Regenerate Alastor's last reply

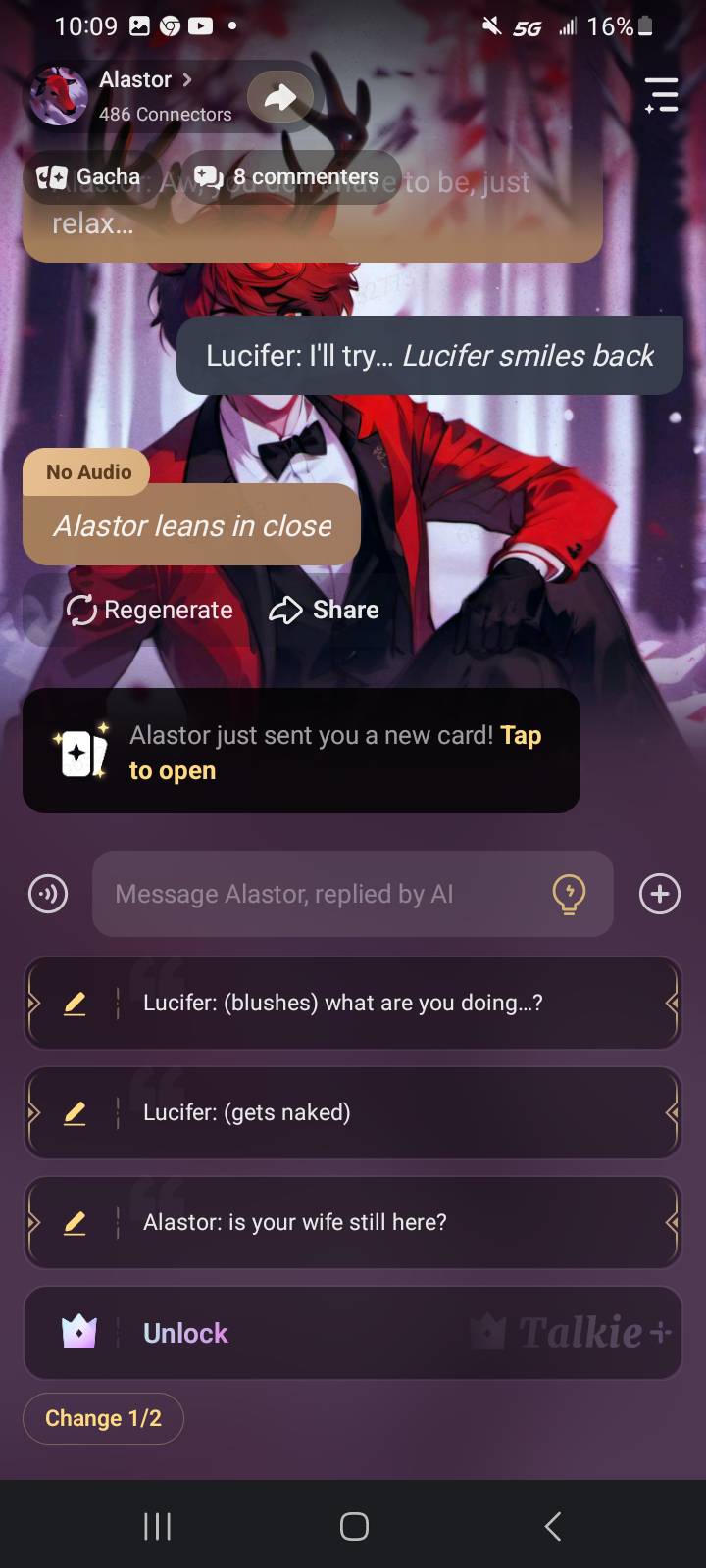(x=150, y=610)
